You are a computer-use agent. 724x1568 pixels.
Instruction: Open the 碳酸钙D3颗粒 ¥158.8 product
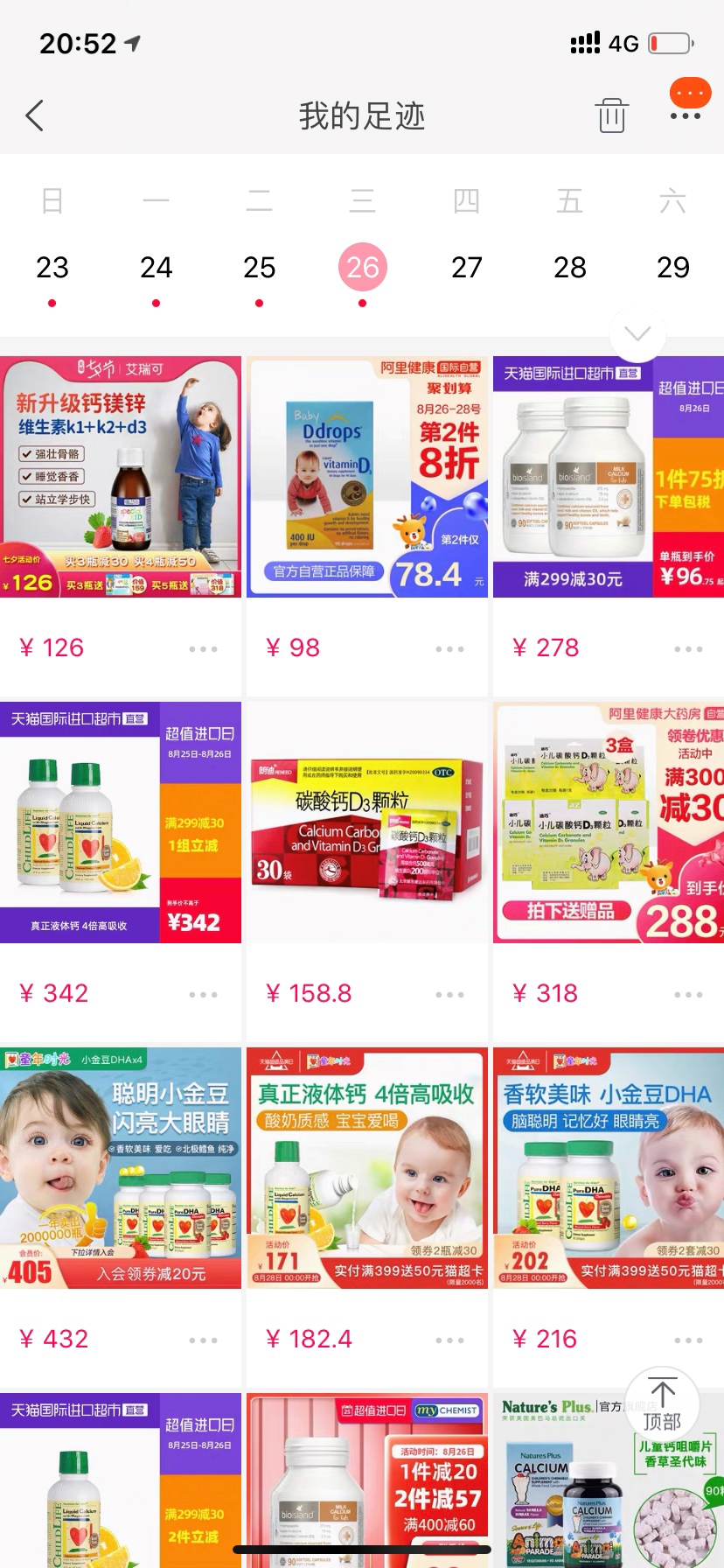point(366,822)
